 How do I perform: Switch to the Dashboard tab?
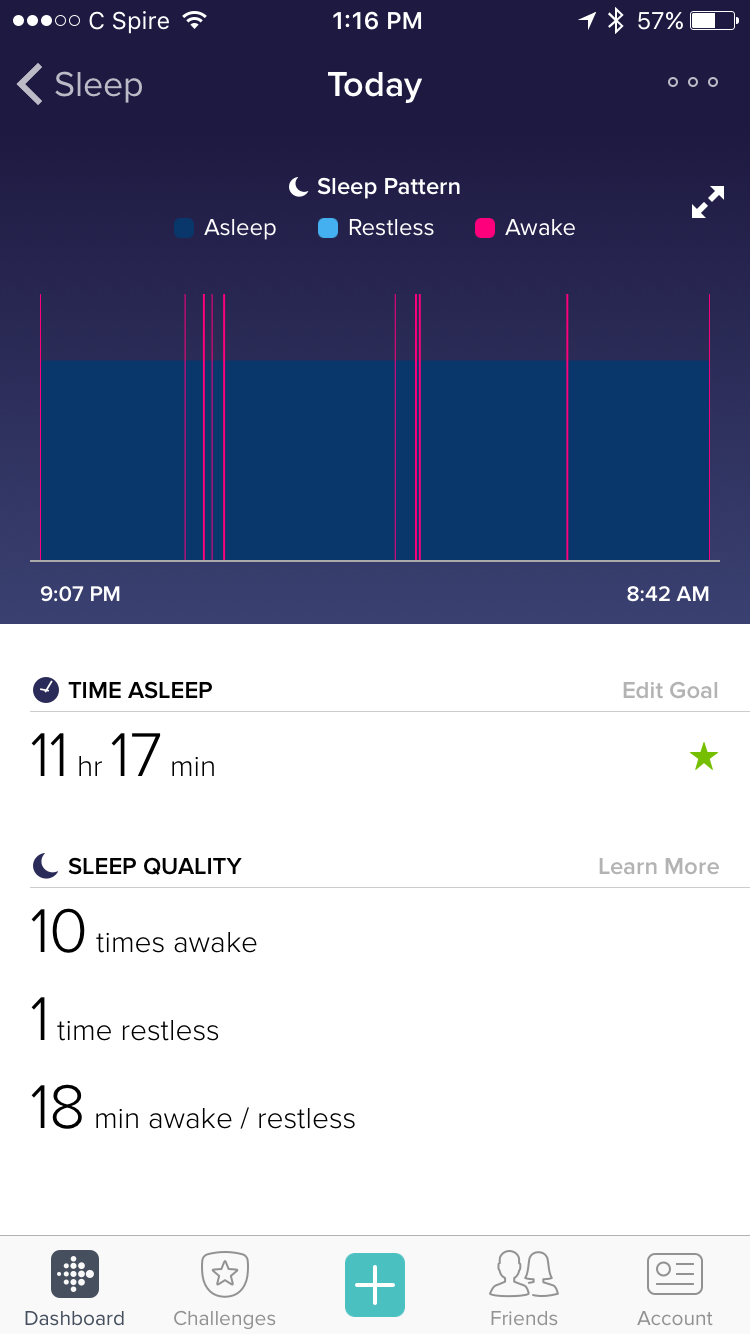coord(75,1289)
